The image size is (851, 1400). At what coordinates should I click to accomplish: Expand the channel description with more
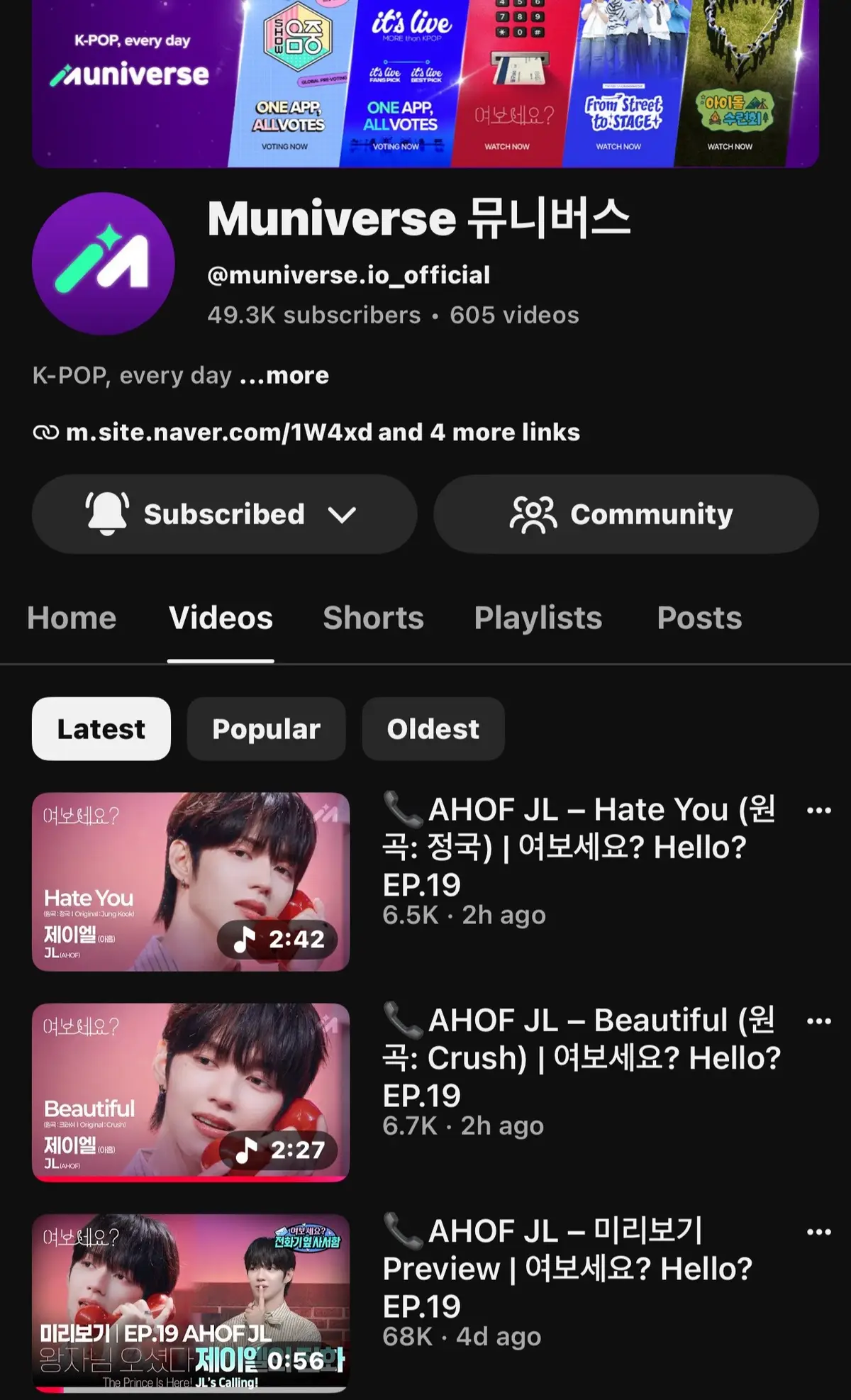click(x=284, y=375)
